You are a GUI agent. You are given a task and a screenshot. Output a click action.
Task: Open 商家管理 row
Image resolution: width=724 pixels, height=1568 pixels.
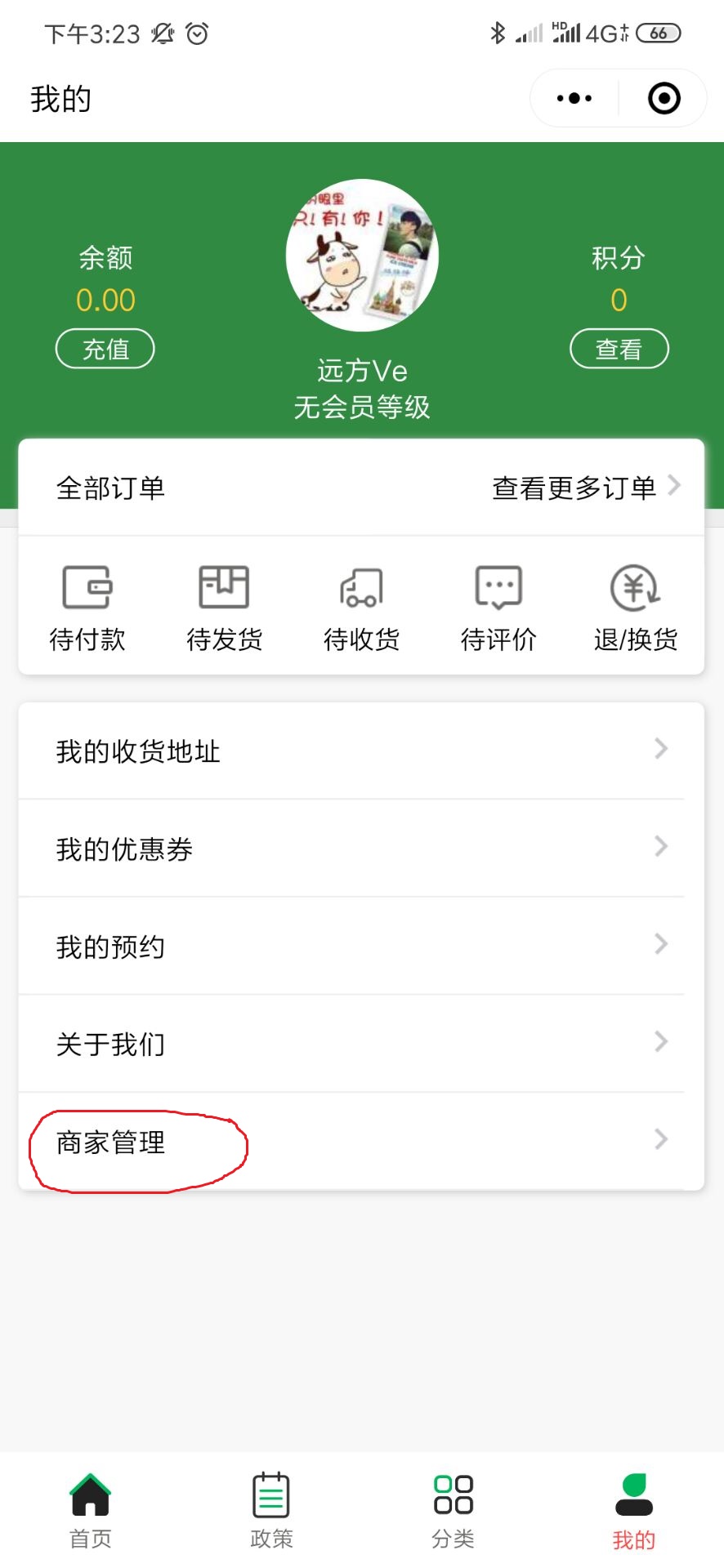360,1141
